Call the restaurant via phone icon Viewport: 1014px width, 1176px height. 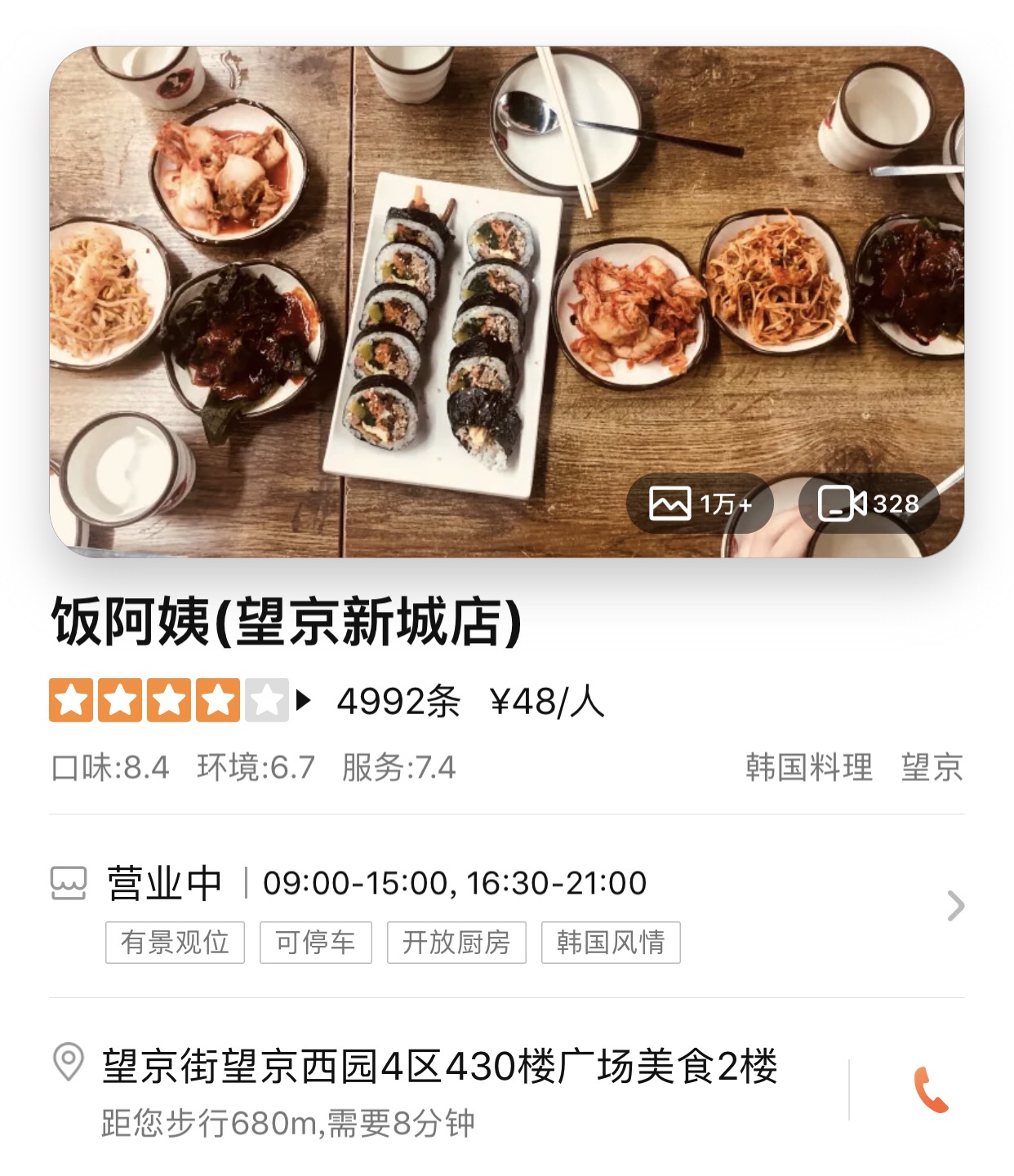pyautogui.click(x=930, y=1089)
